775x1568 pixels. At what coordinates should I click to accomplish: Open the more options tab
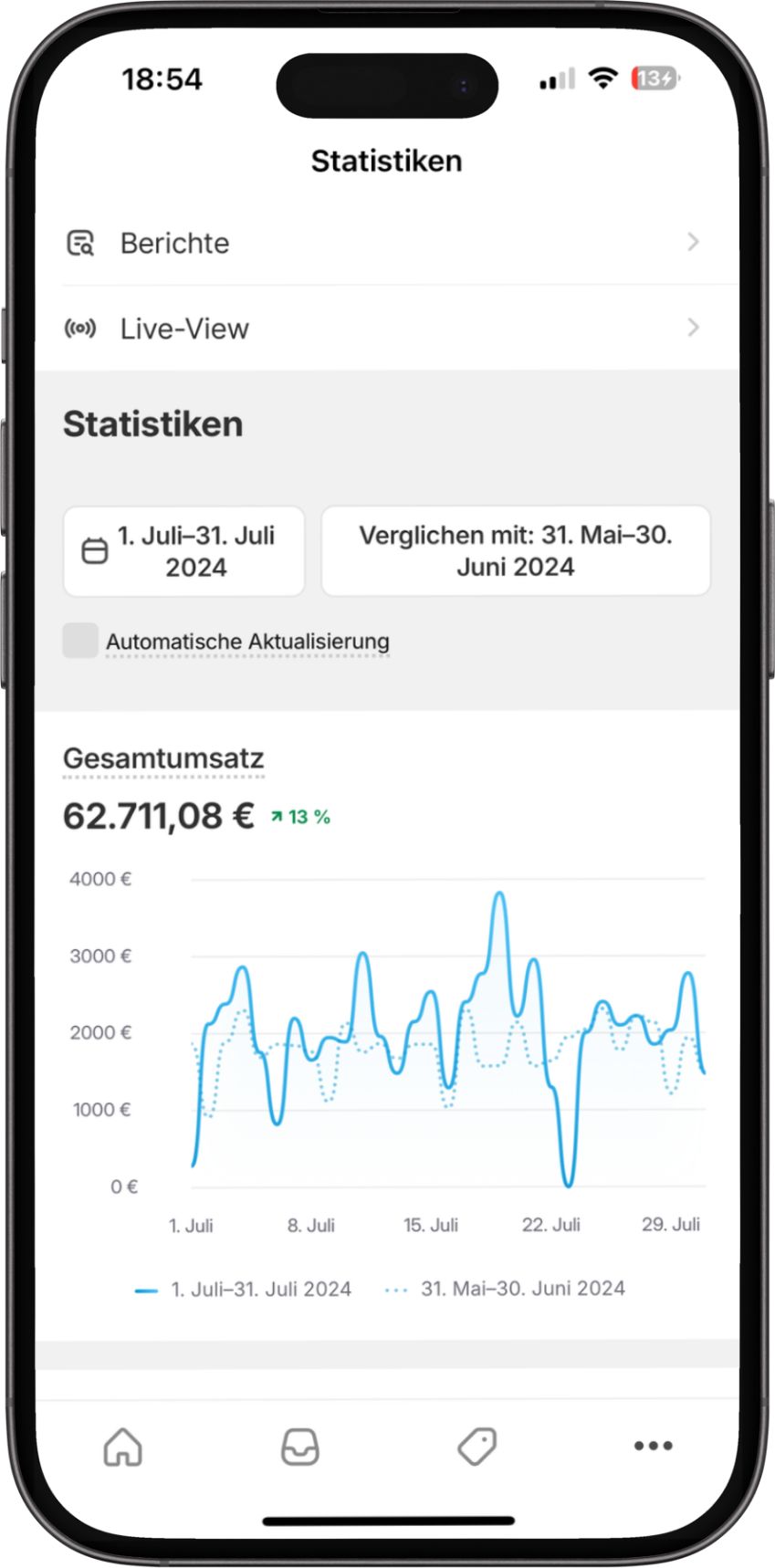coord(653,1446)
